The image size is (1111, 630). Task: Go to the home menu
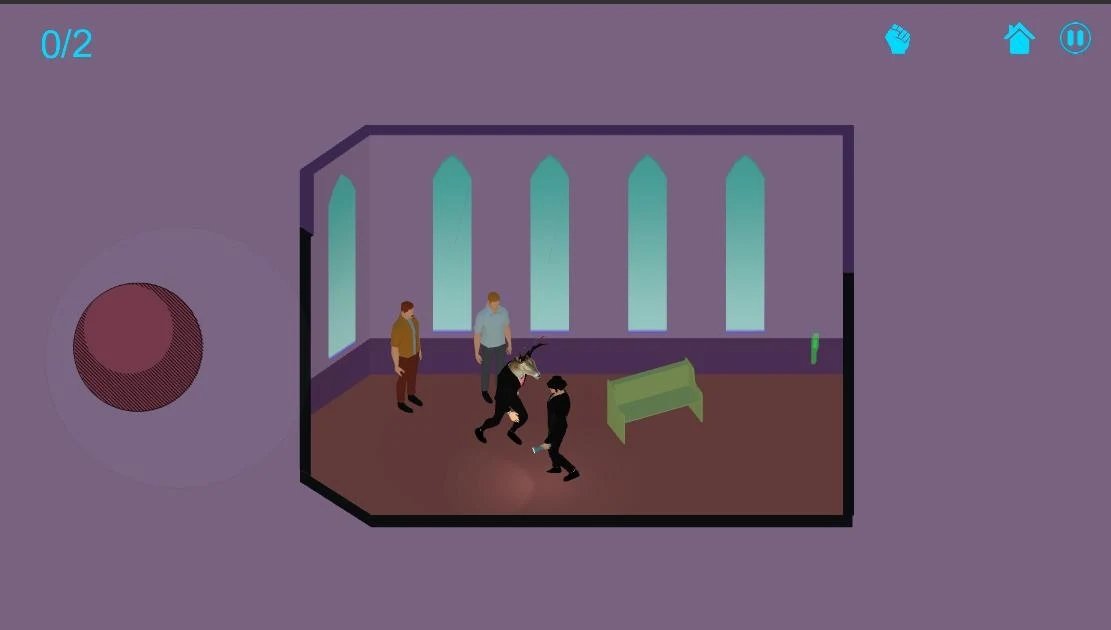click(x=1019, y=39)
